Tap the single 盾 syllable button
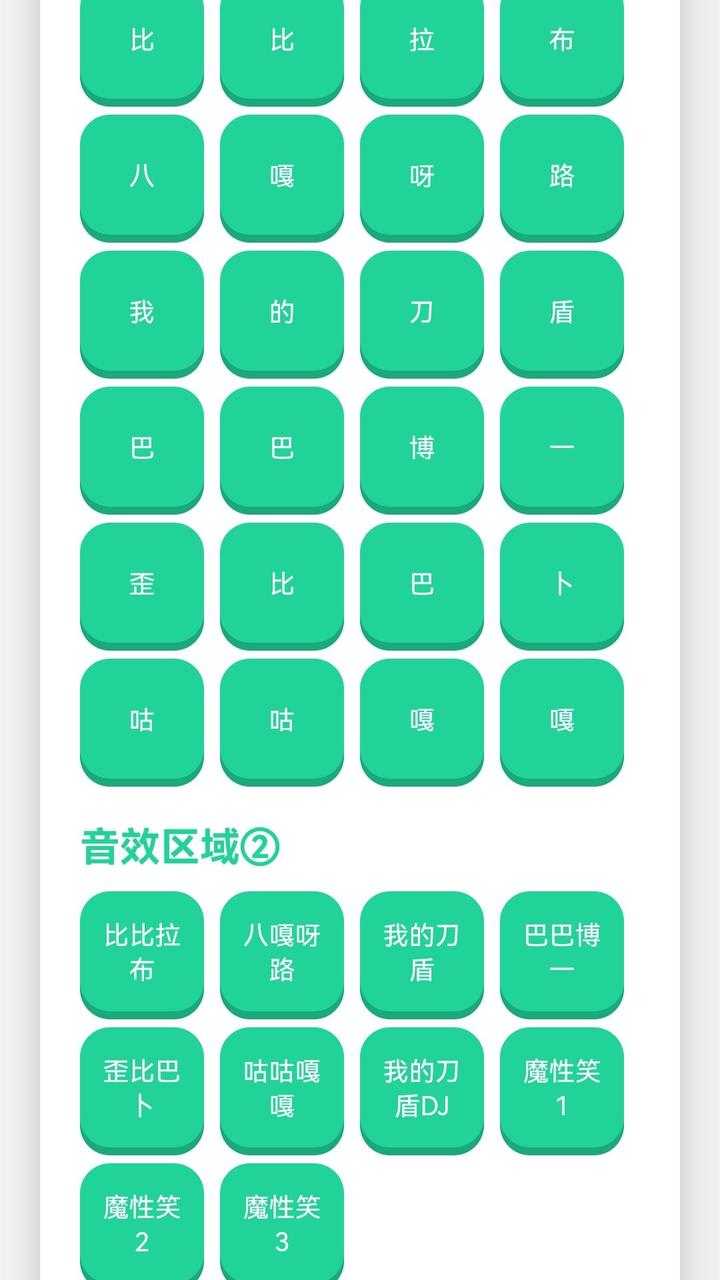720x1280 pixels. click(562, 312)
